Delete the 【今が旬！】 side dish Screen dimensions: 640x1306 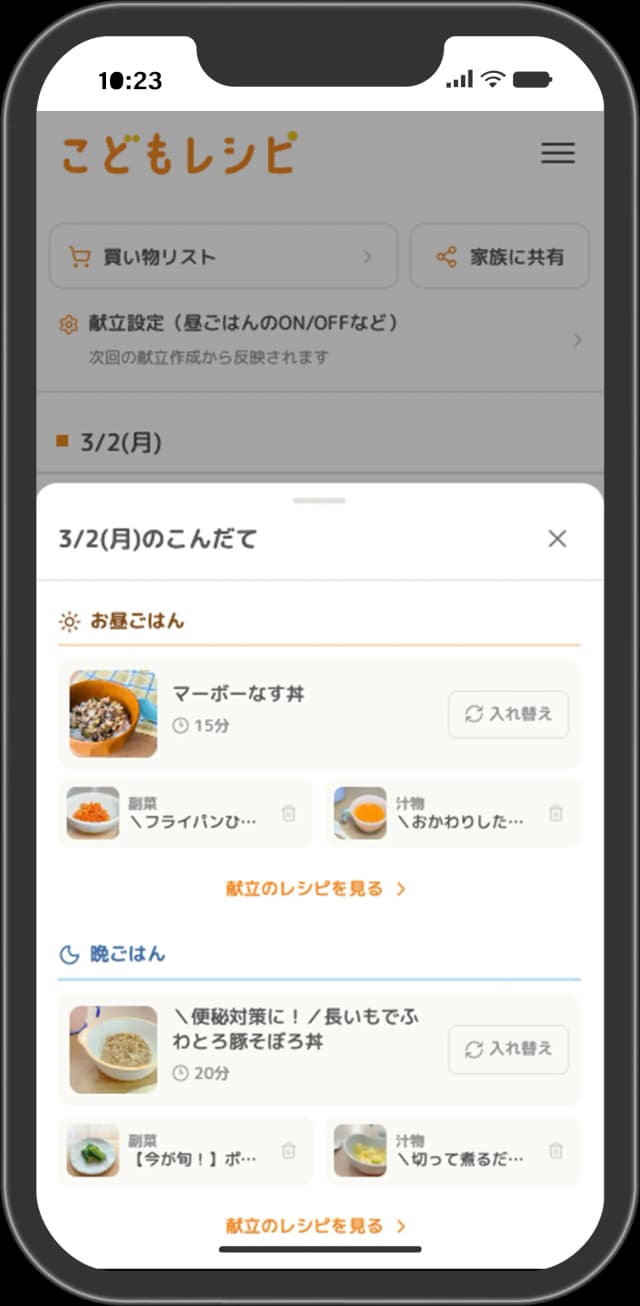[289, 1151]
